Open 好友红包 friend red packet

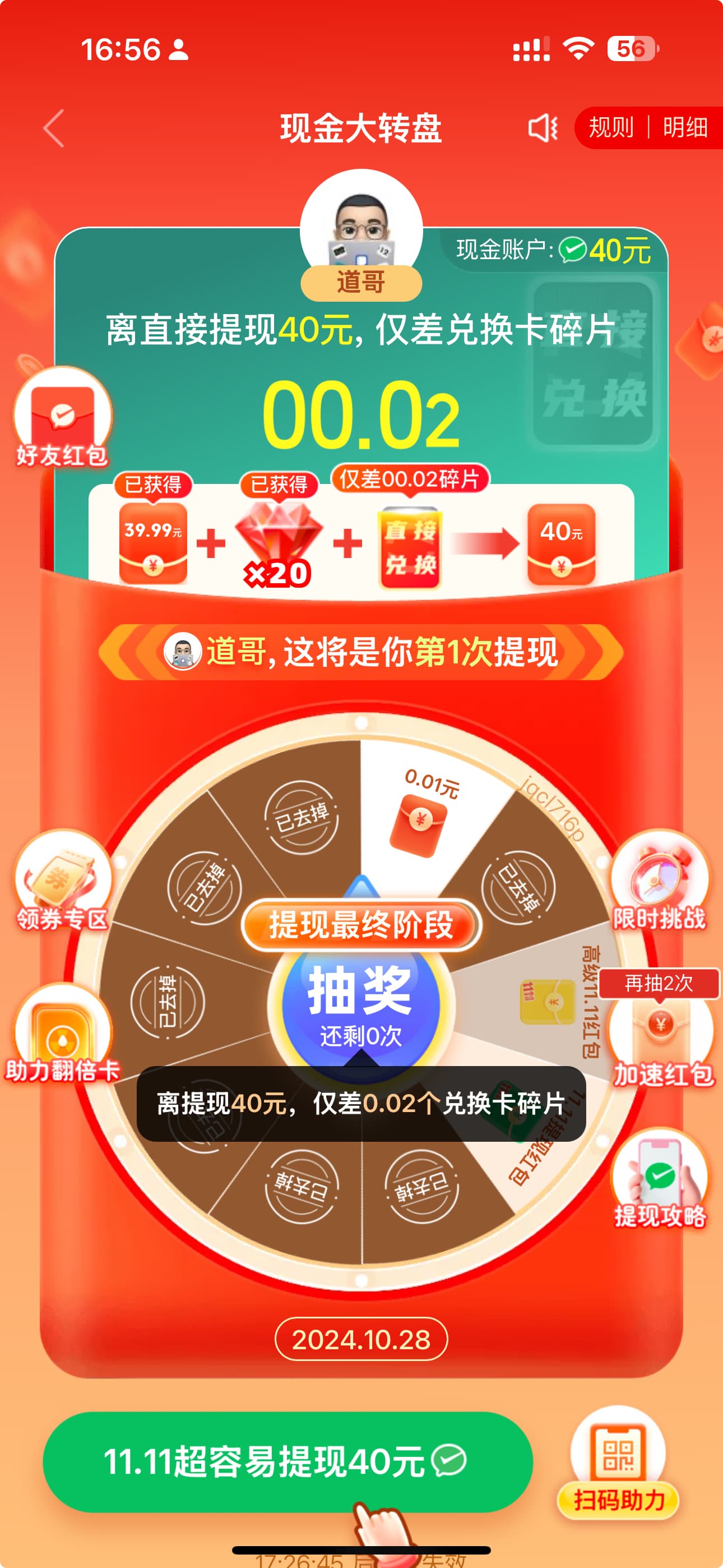[62, 420]
